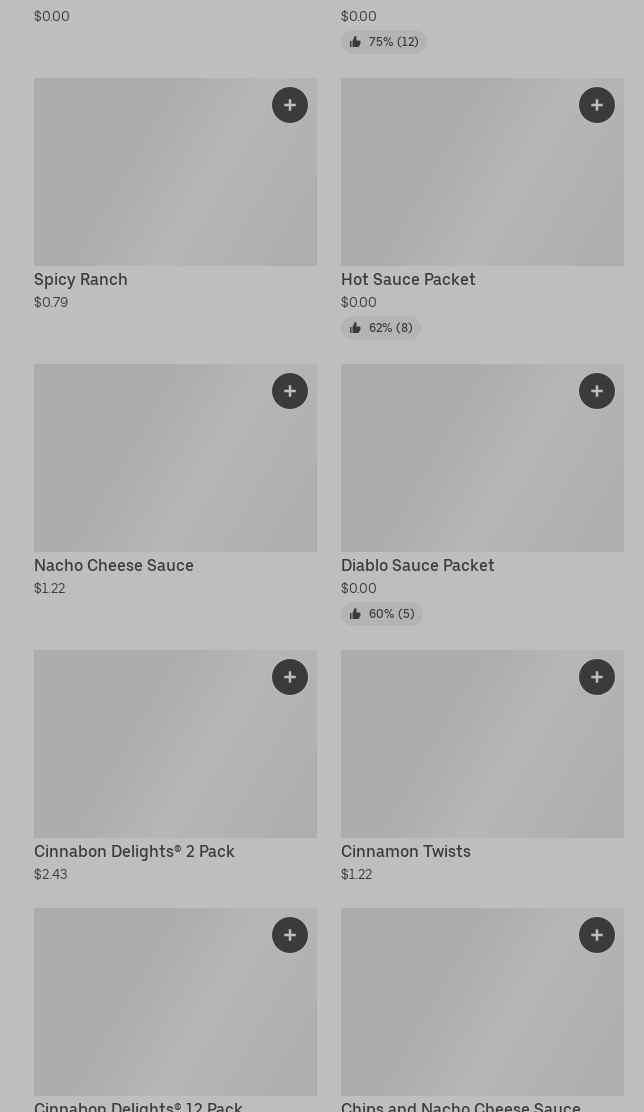
Task: Add Nacho Cheese Sauce to the order
Action: click(290, 391)
